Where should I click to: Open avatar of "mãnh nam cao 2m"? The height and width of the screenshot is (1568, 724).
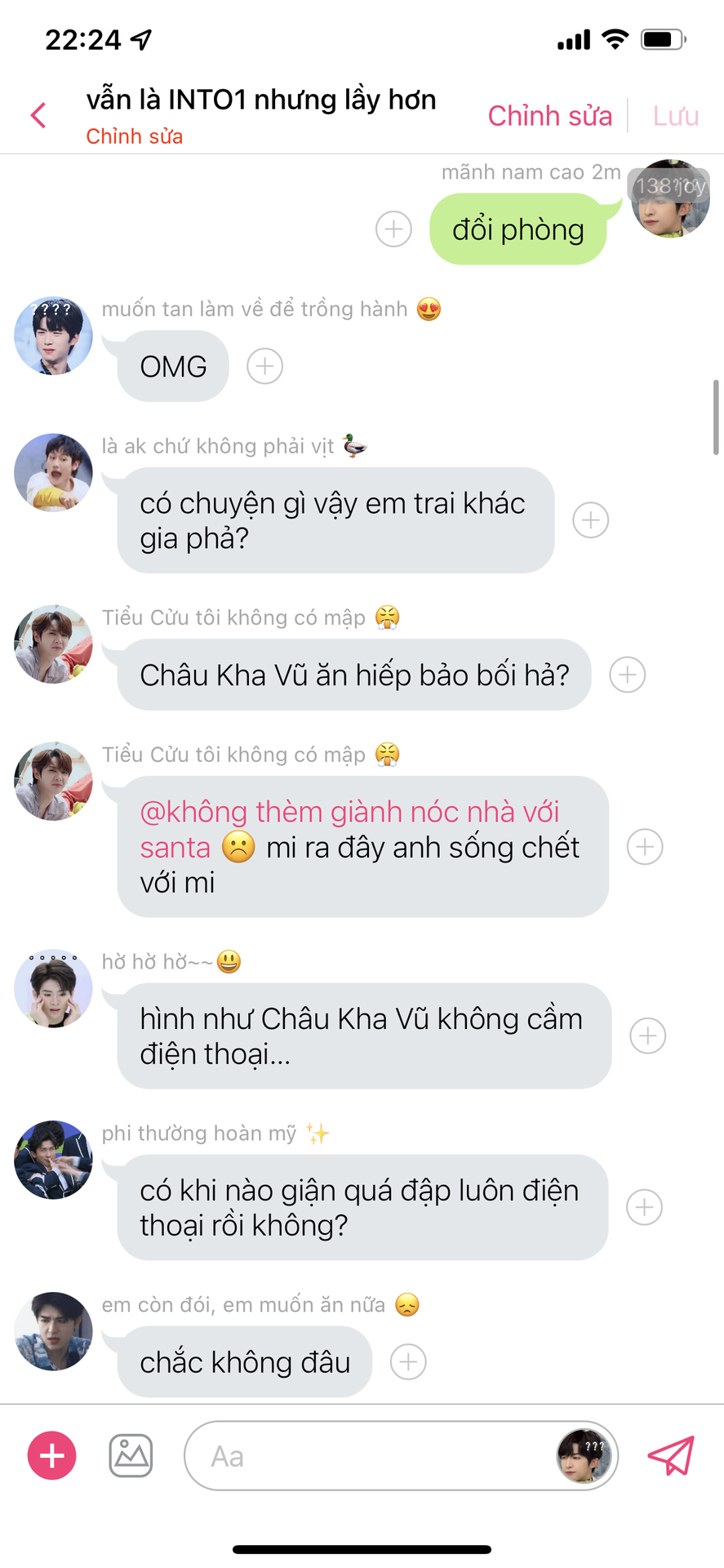click(x=669, y=198)
